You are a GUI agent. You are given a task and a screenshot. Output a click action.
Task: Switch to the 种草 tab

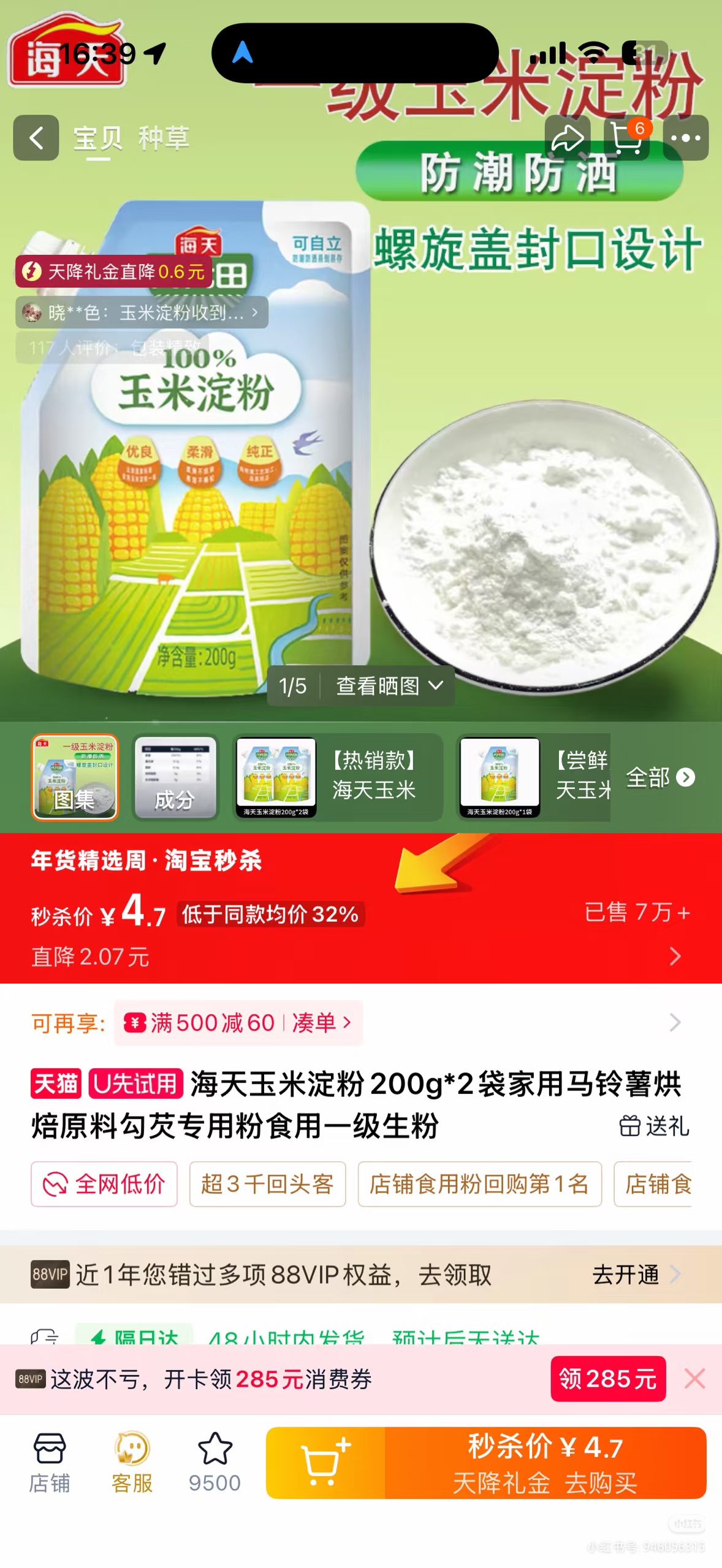[164, 138]
